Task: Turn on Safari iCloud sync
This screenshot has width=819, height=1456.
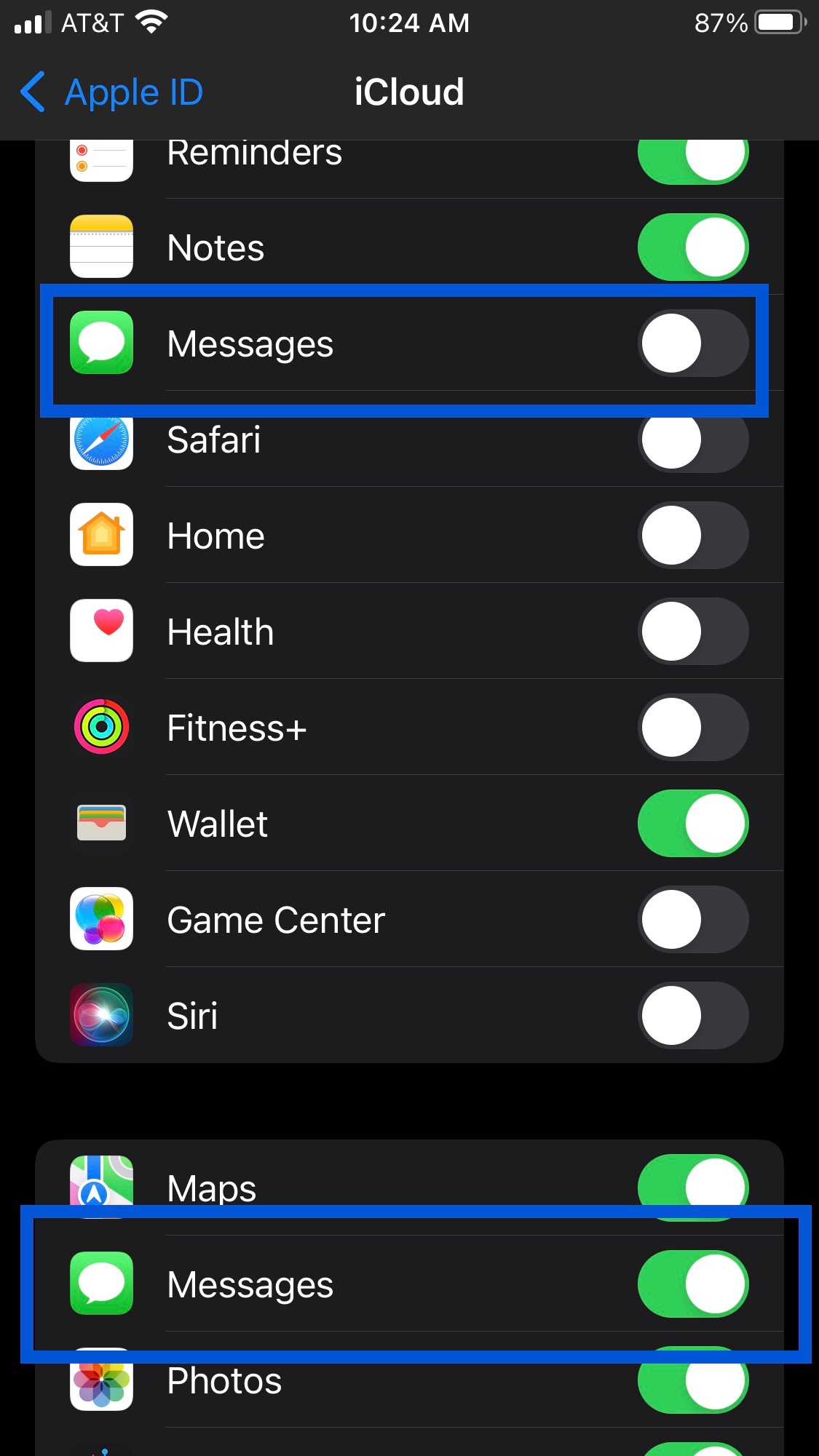Action: pos(693,439)
